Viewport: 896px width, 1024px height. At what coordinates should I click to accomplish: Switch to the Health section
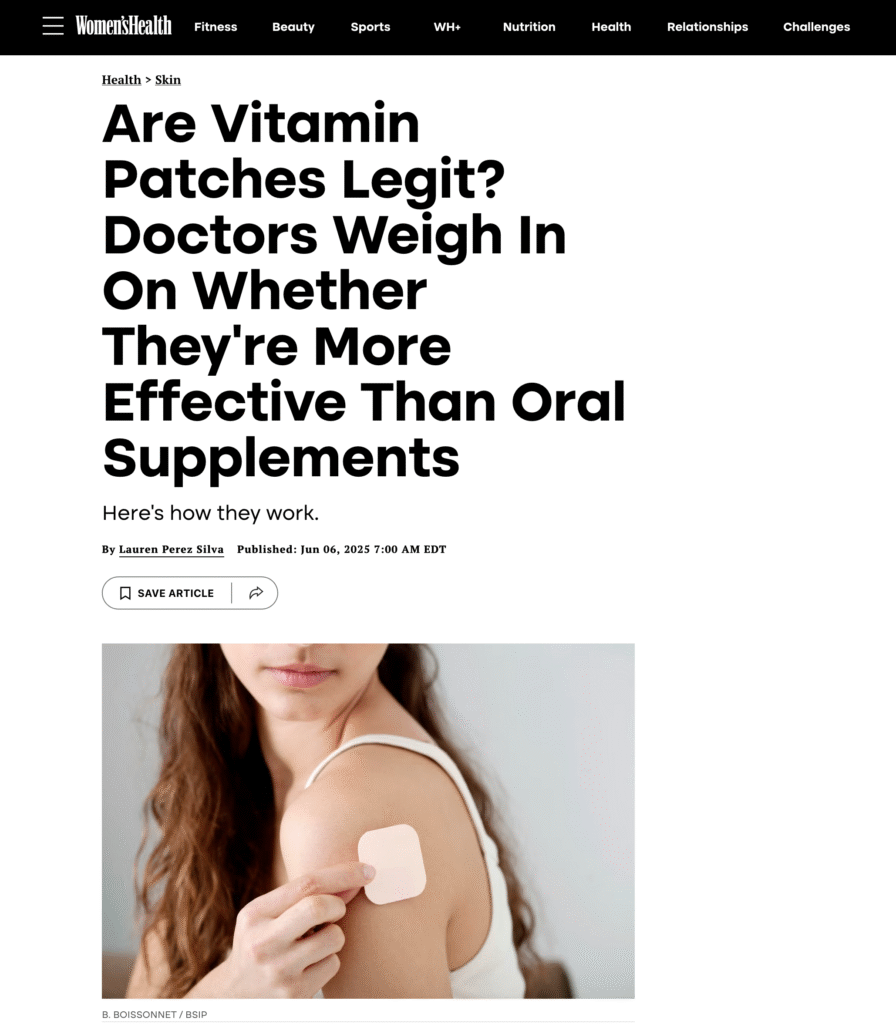click(611, 27)
